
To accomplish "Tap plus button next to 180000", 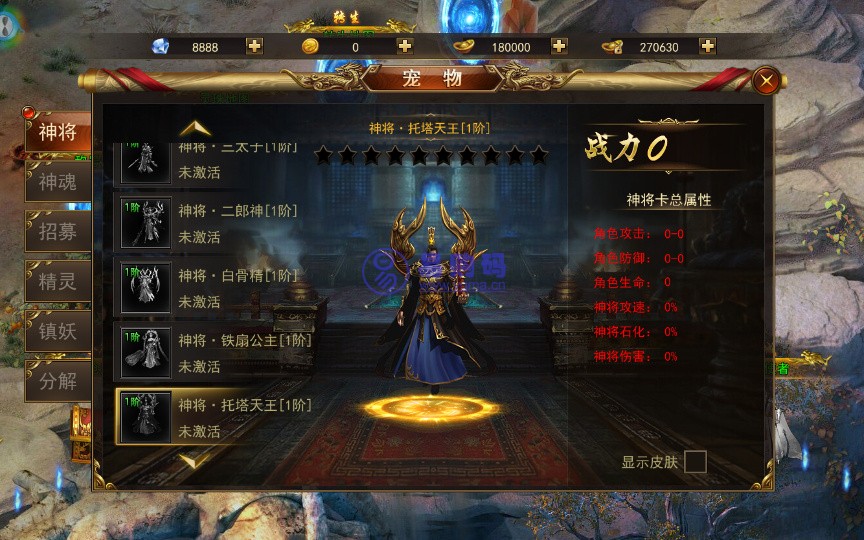I will pyautogui.click(x=559, y=46).
